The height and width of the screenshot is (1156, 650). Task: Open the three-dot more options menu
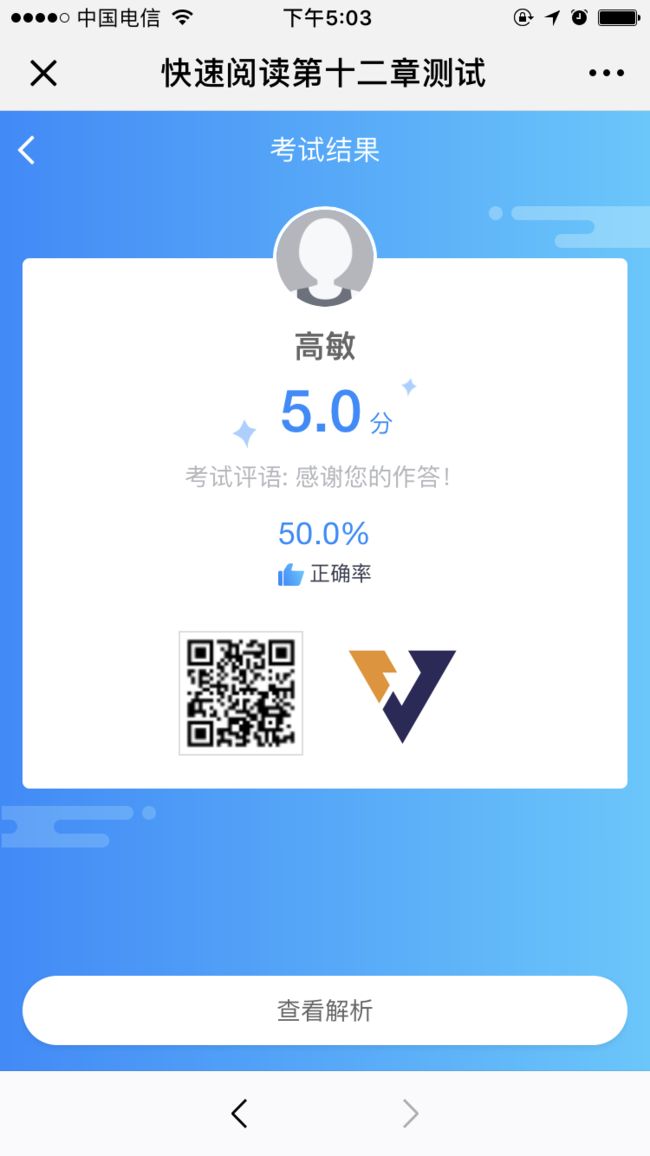[607, 73]
